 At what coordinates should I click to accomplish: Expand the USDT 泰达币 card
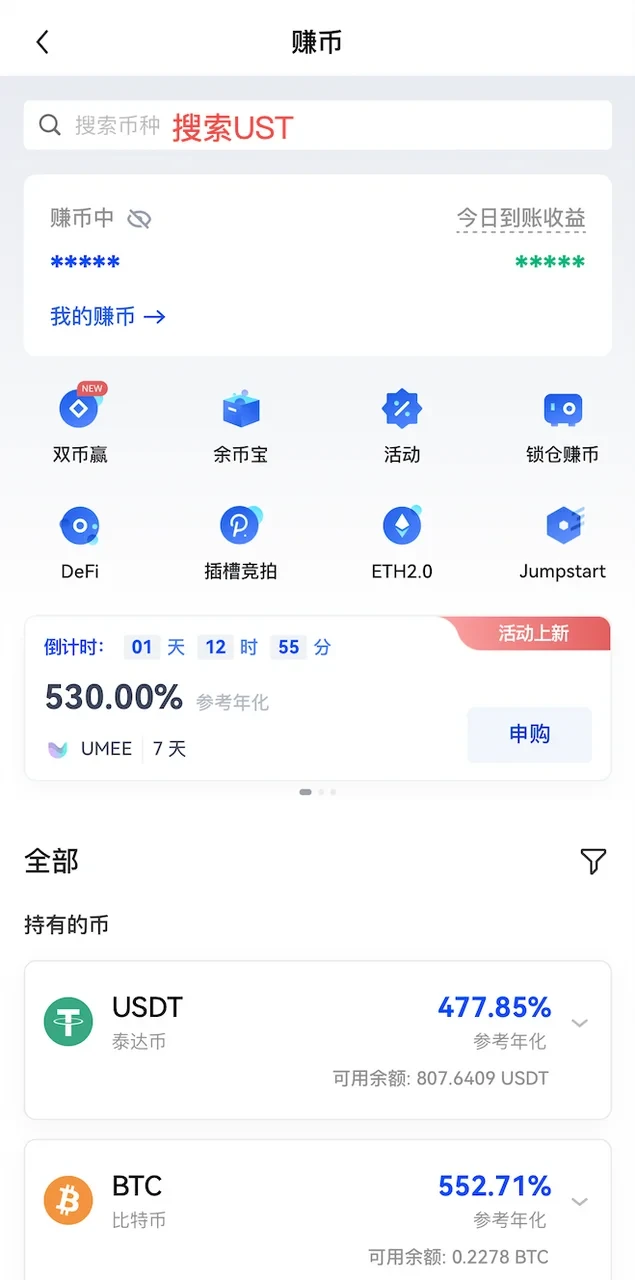(579, 1023)
